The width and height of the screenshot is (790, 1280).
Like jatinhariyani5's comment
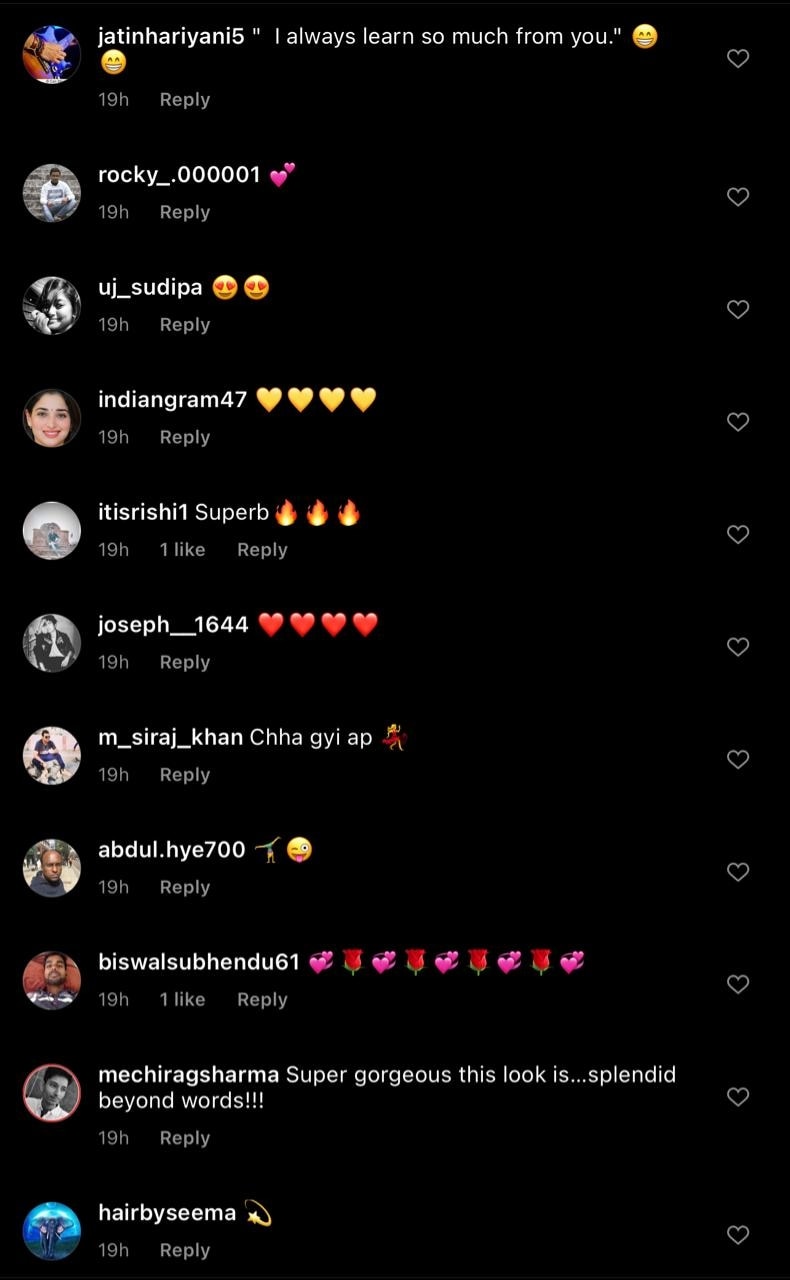click(737, 59)
